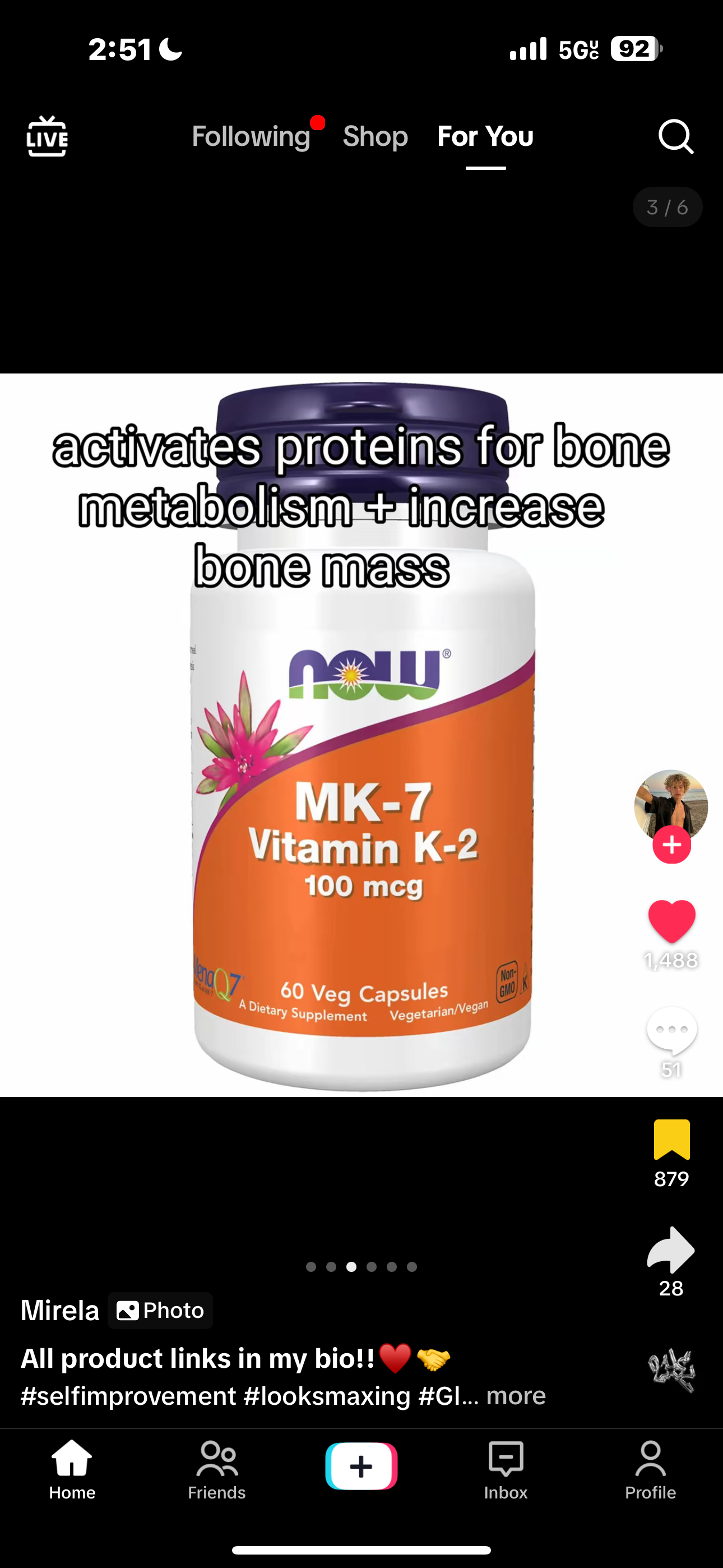Tap the heart icon on the post
Image resolution: width=723 pixels, height=1568 pixels.
click(671, 921)
